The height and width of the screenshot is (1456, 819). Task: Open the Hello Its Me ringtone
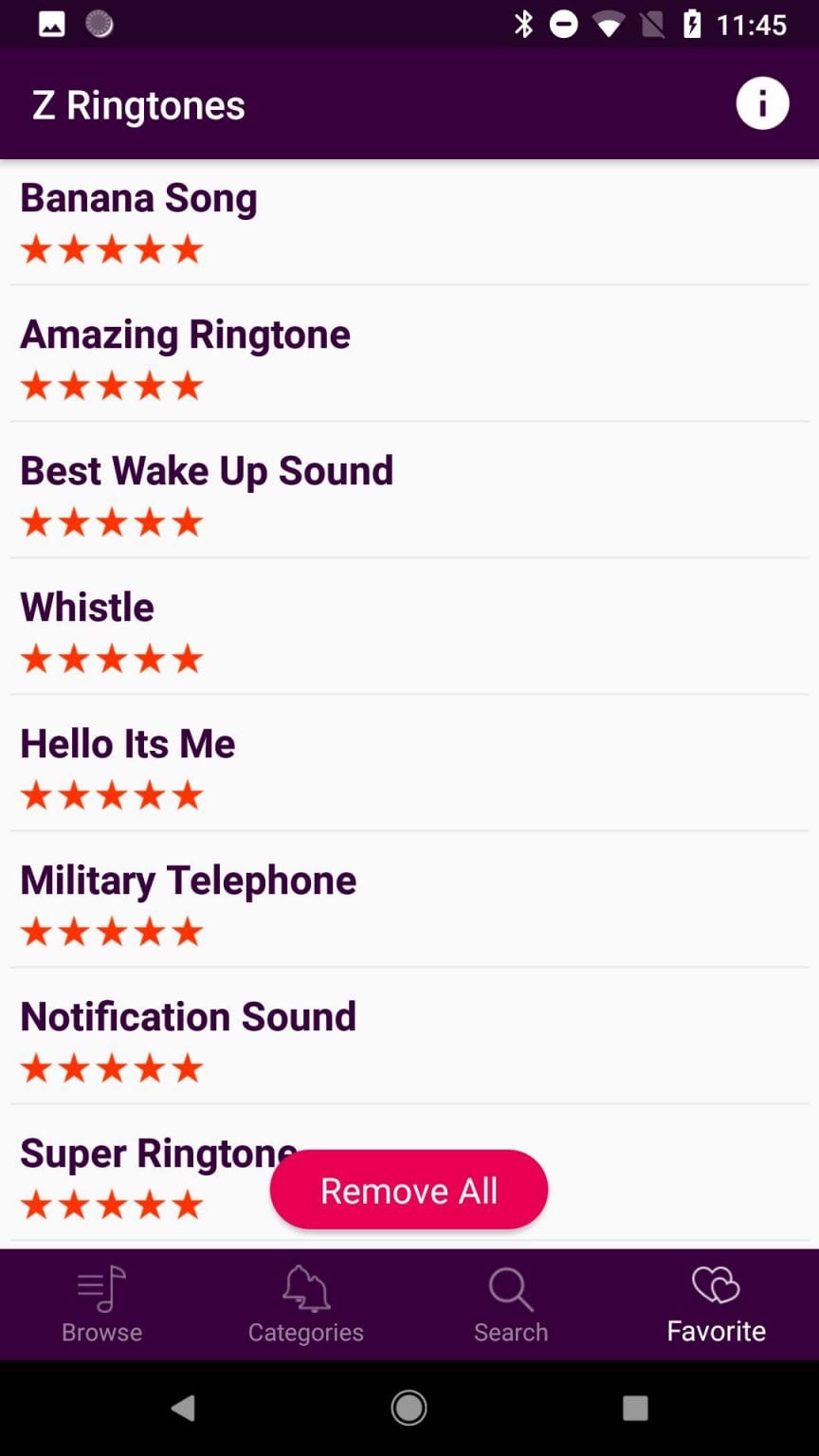click(x=127, y=743)
